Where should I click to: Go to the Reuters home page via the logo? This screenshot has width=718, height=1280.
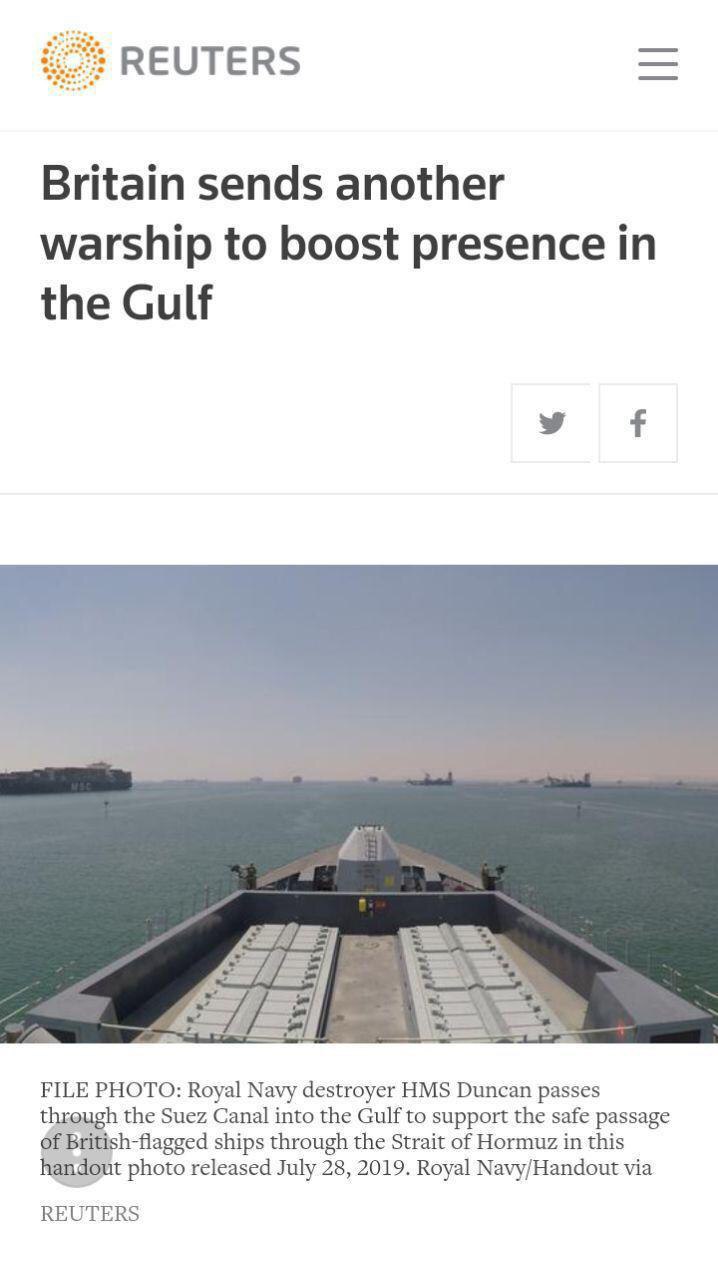pyautogui.click(x=170, y=61)
